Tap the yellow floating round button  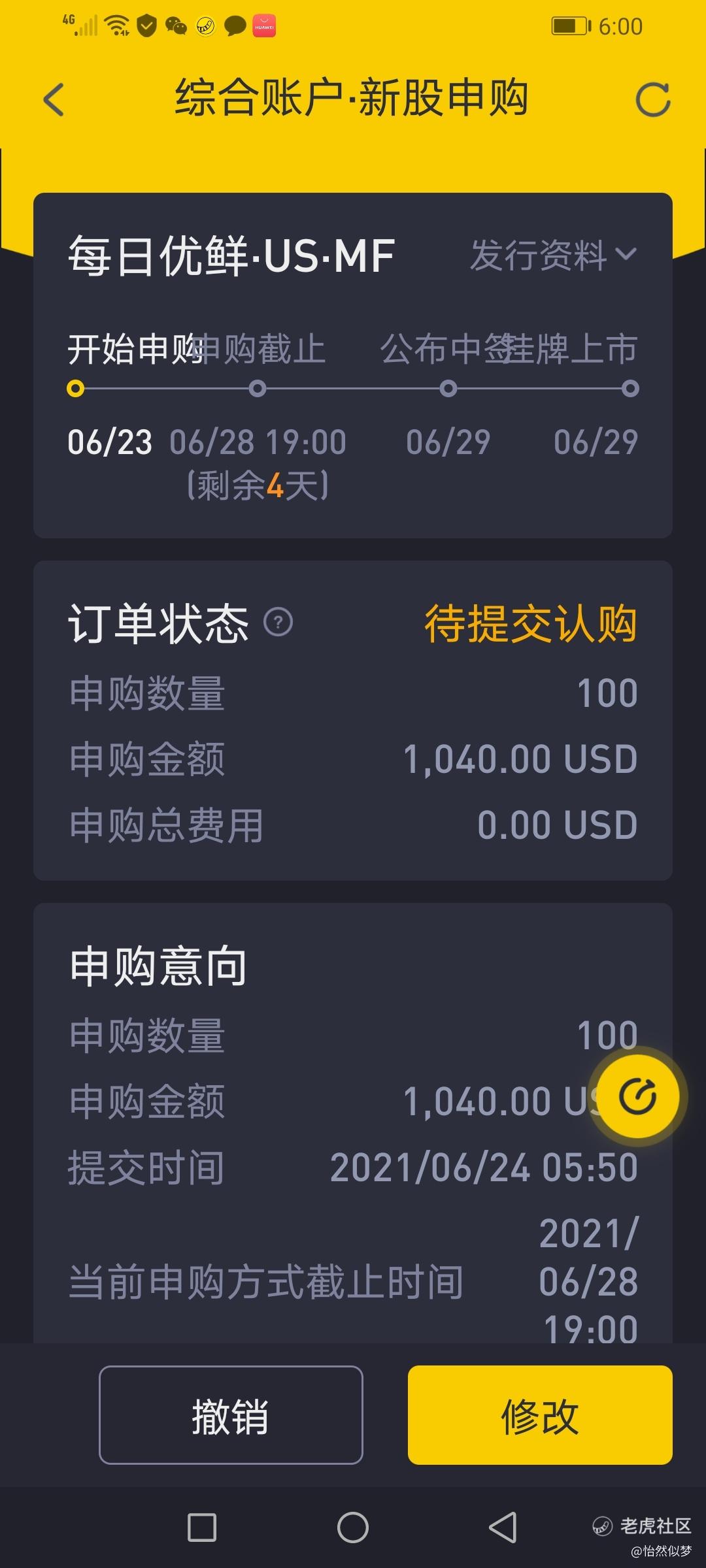click(x=637, y=1096)
